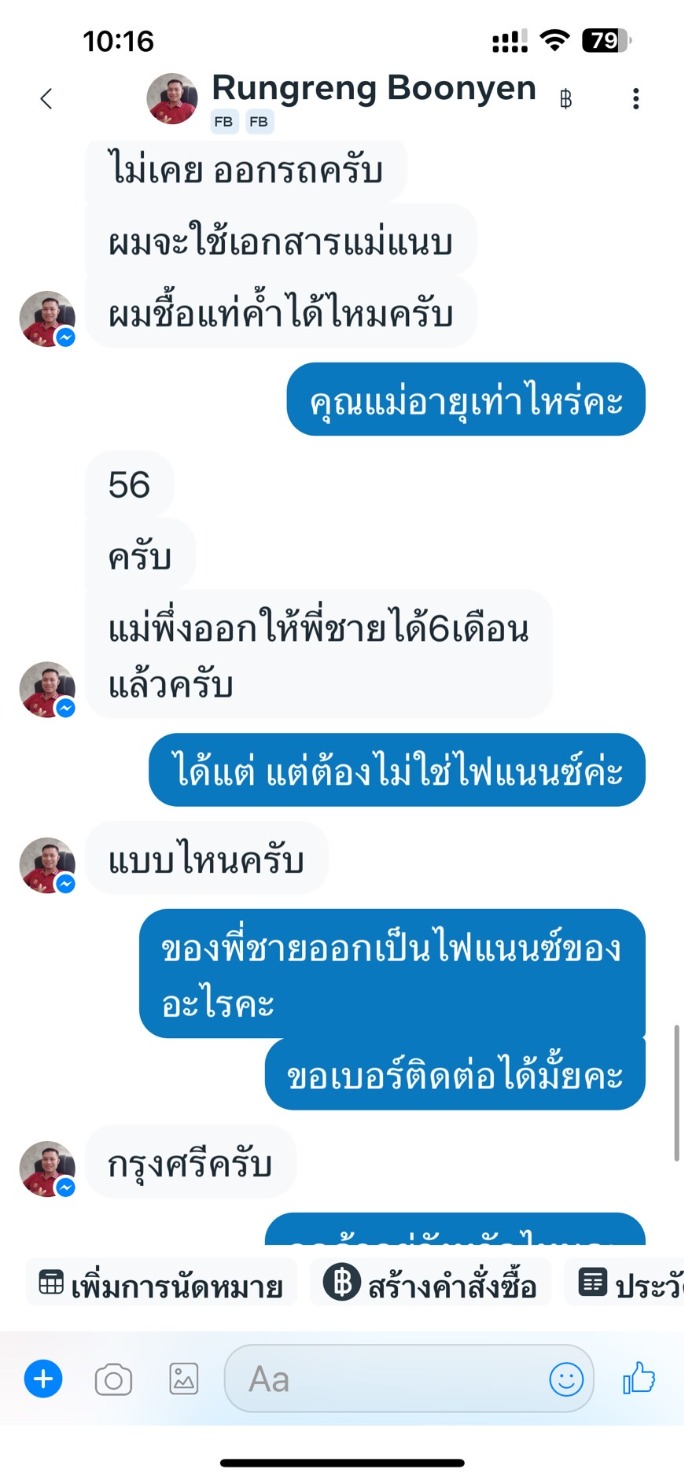Send a thumbs-up like
The width and height of the screenshot is (684, 1480).
pyautogui.click(x=639, y=1379)
